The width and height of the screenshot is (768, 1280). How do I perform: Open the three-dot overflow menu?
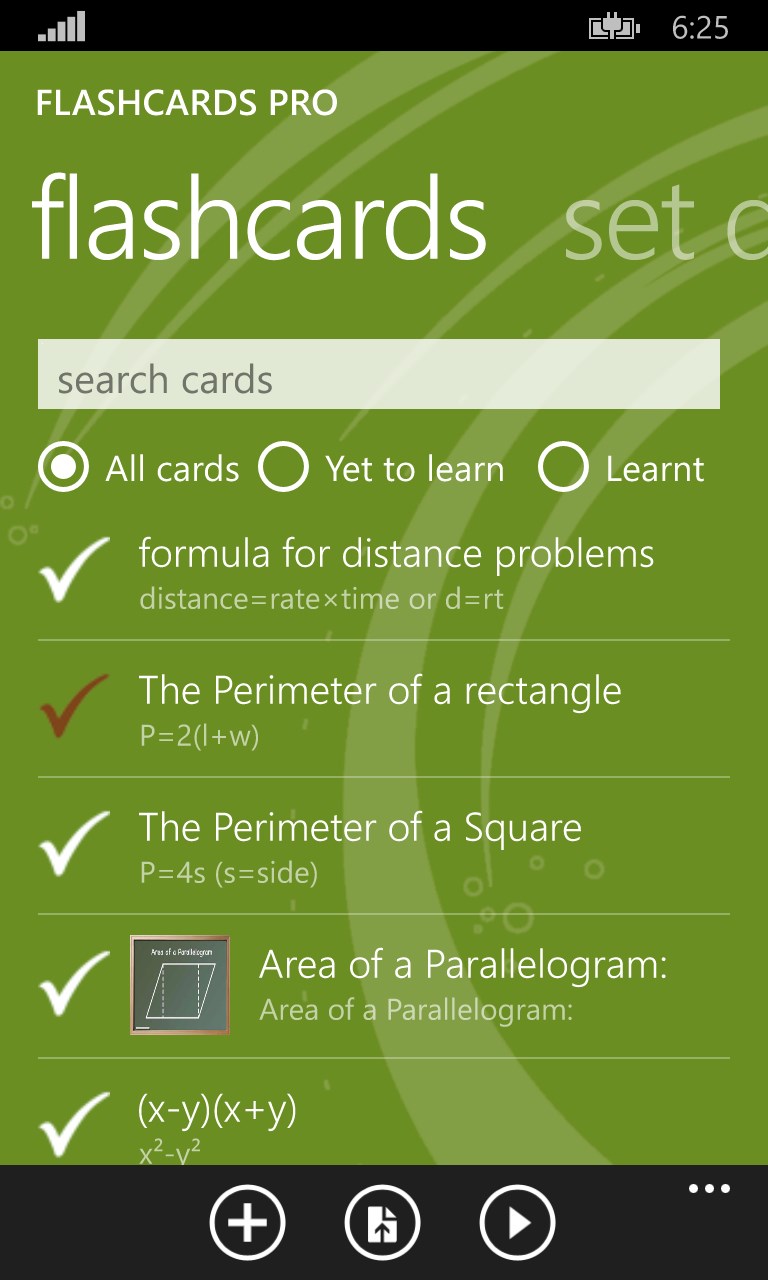[709, 1189]
